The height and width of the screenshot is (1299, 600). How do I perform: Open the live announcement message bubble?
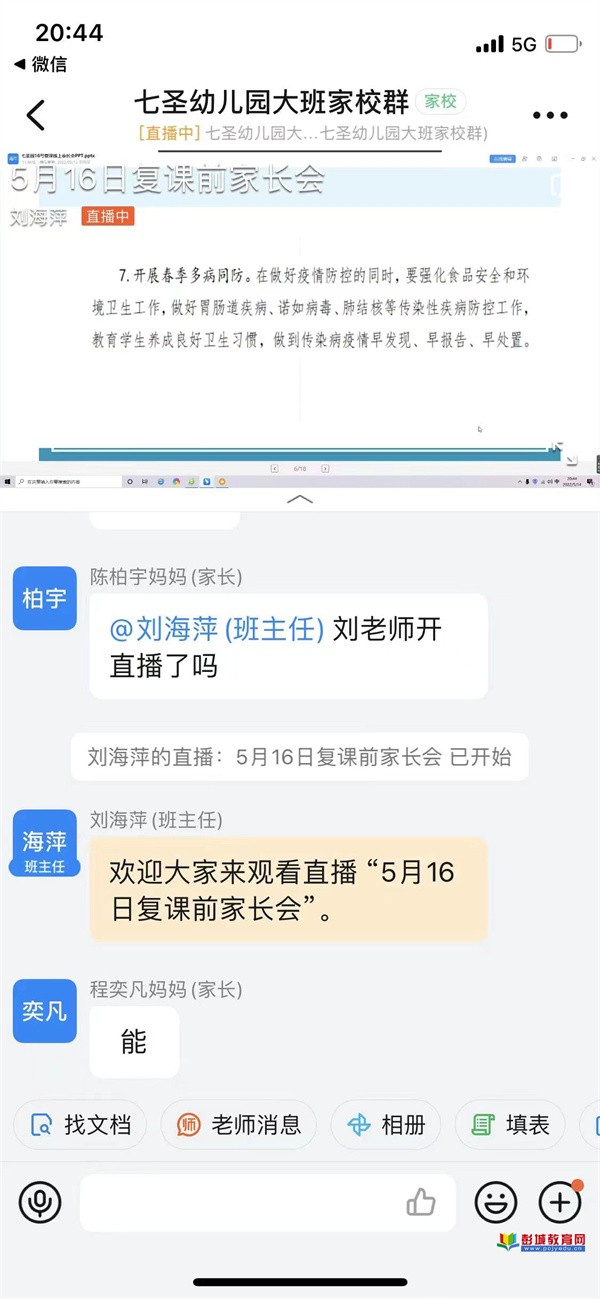point(288,889)
